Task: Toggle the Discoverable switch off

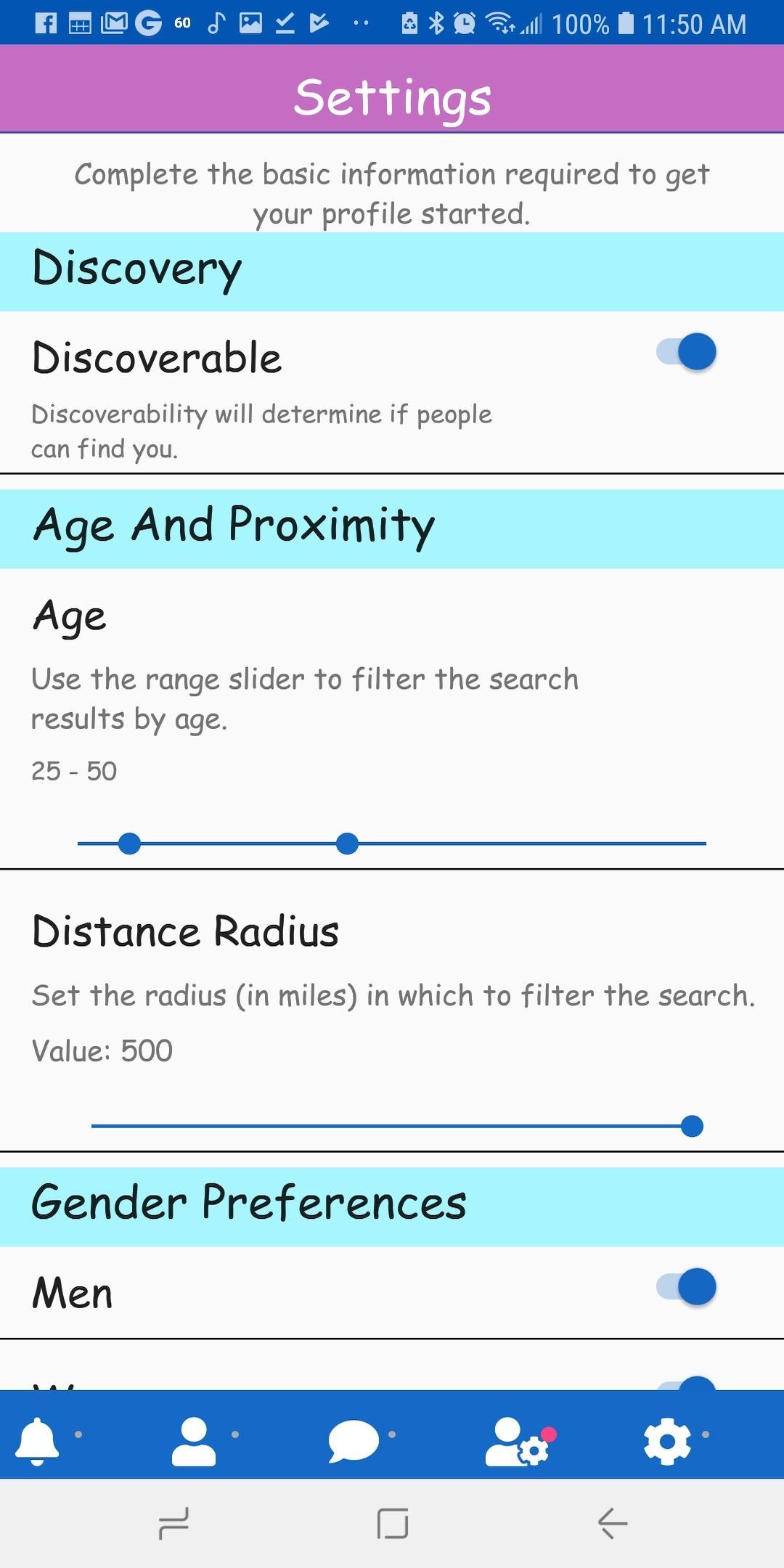Action: coord(687,352)
